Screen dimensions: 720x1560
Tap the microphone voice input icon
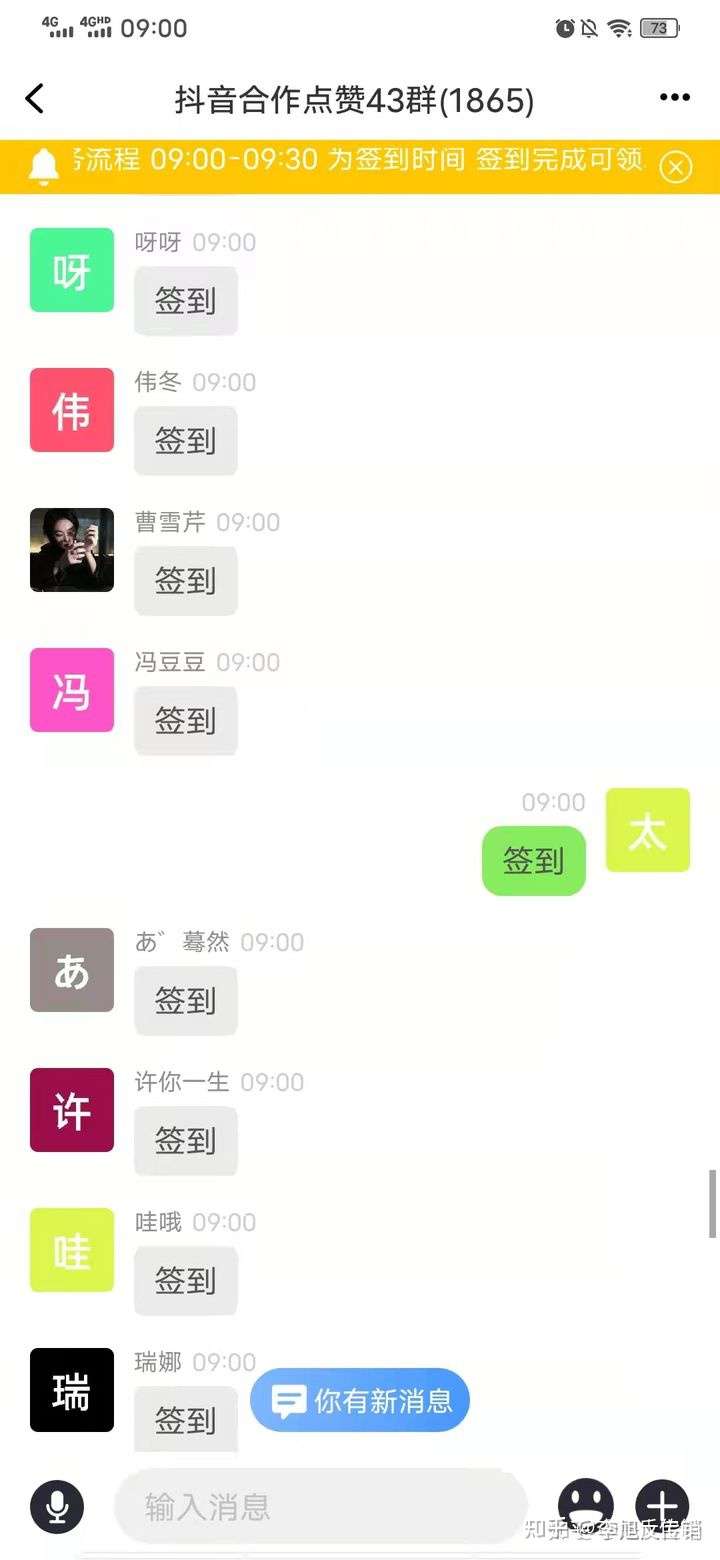pyautogui.click(x=57, y=1506)
